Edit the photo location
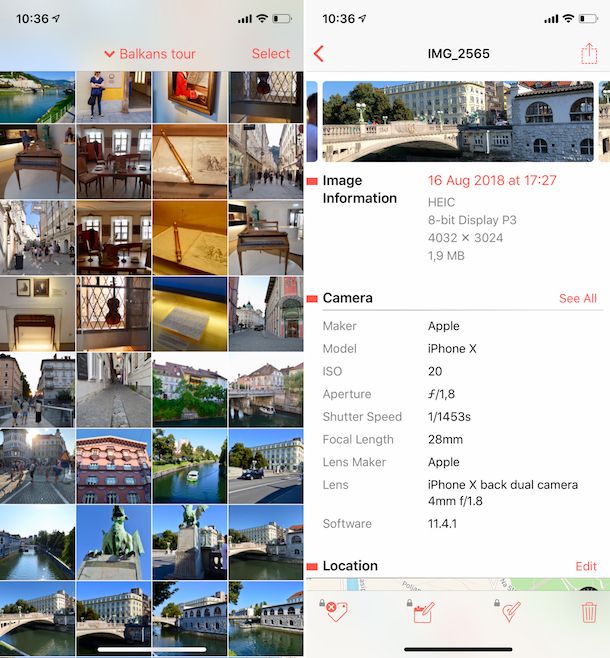The image size is (610, 658). (586, 566)
